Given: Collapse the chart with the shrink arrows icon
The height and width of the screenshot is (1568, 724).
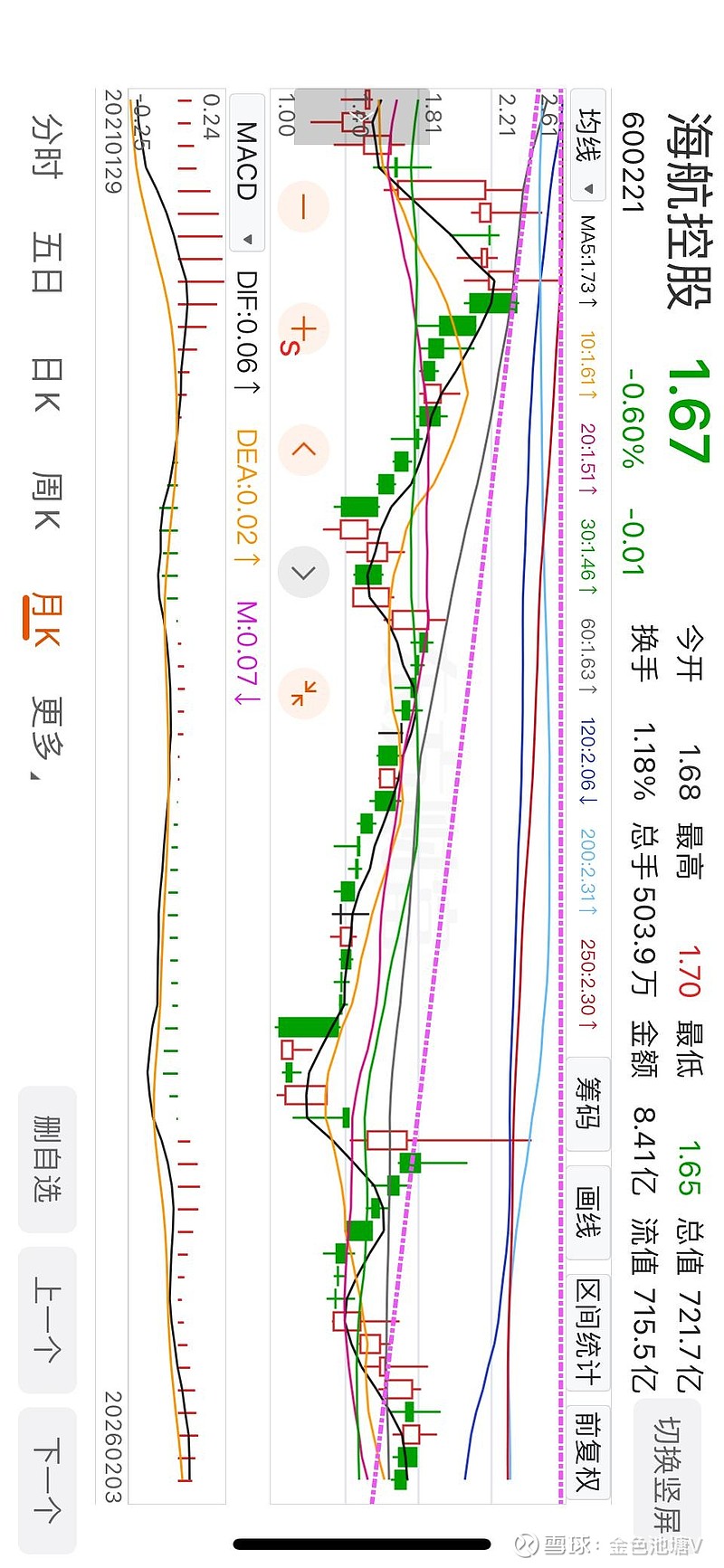Looking at the screenshot, I should pyautogui.click(x=303, y=694).
